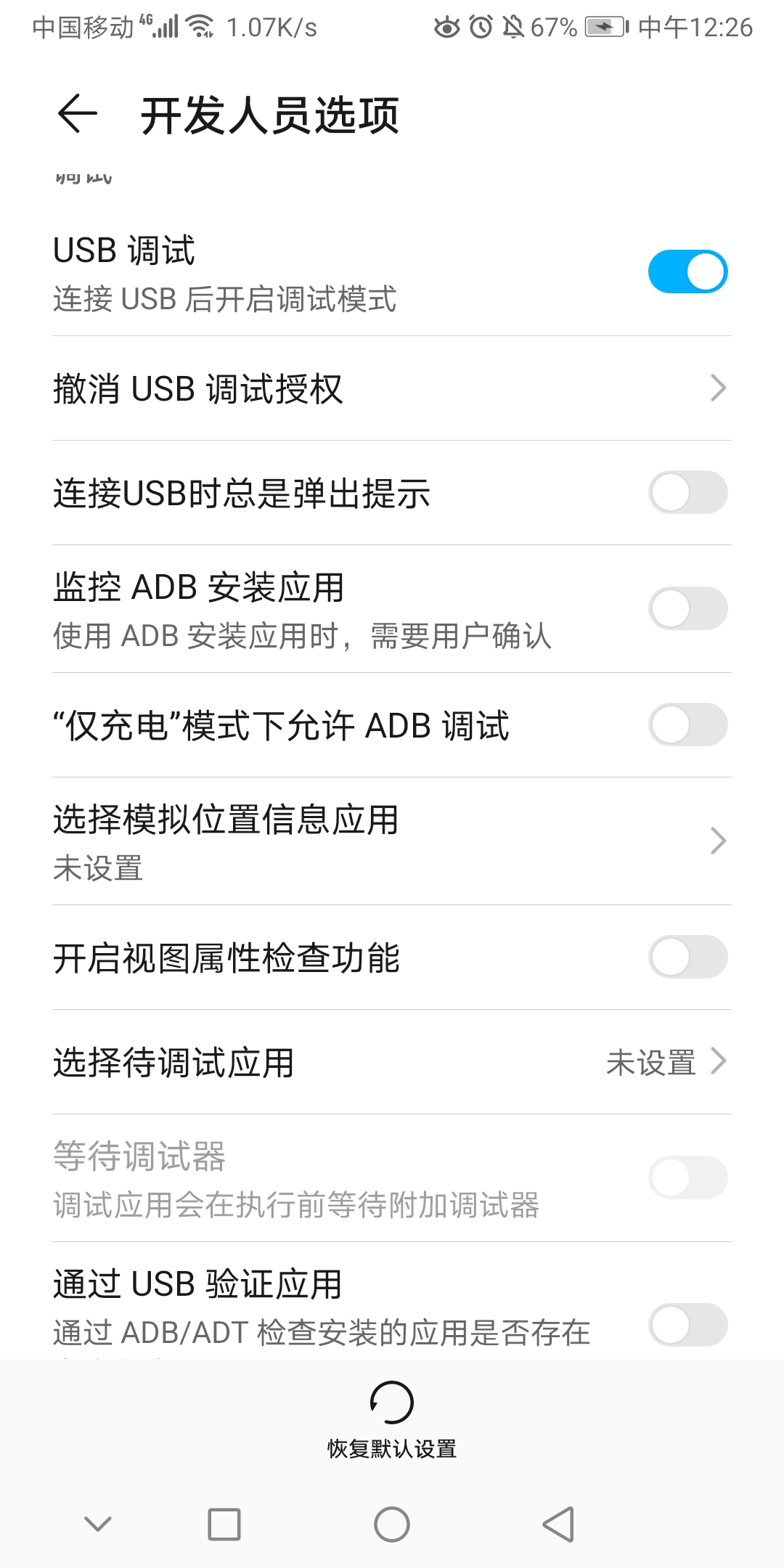This screenshot has width=784, height=1568.
Task: Switch on 开启视图属性检查功能
Action: 687,957
